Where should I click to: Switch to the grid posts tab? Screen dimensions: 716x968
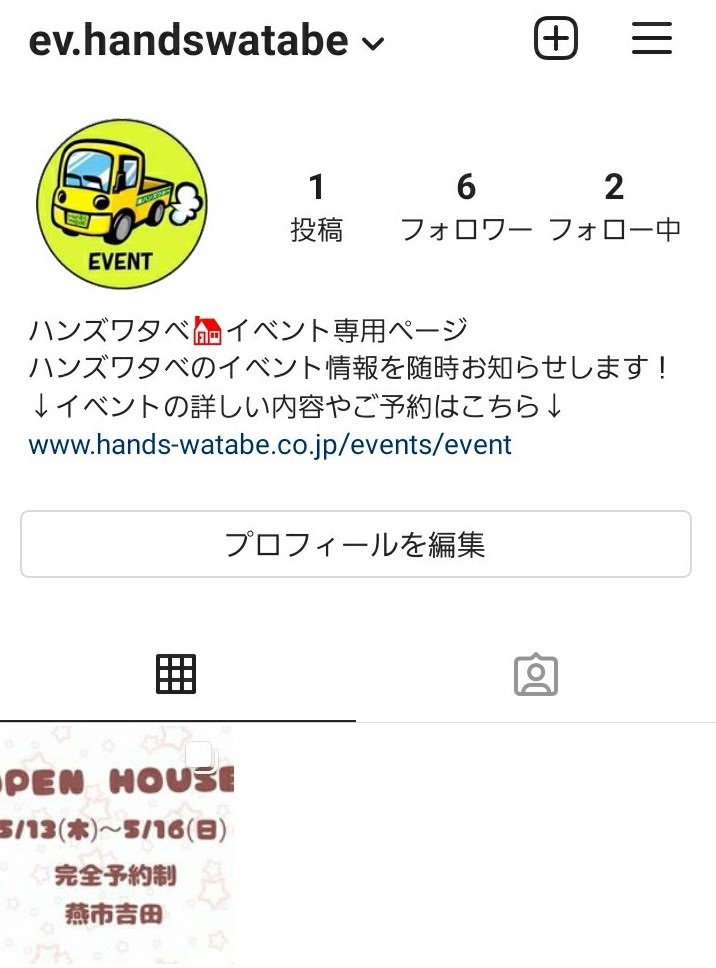176,675
